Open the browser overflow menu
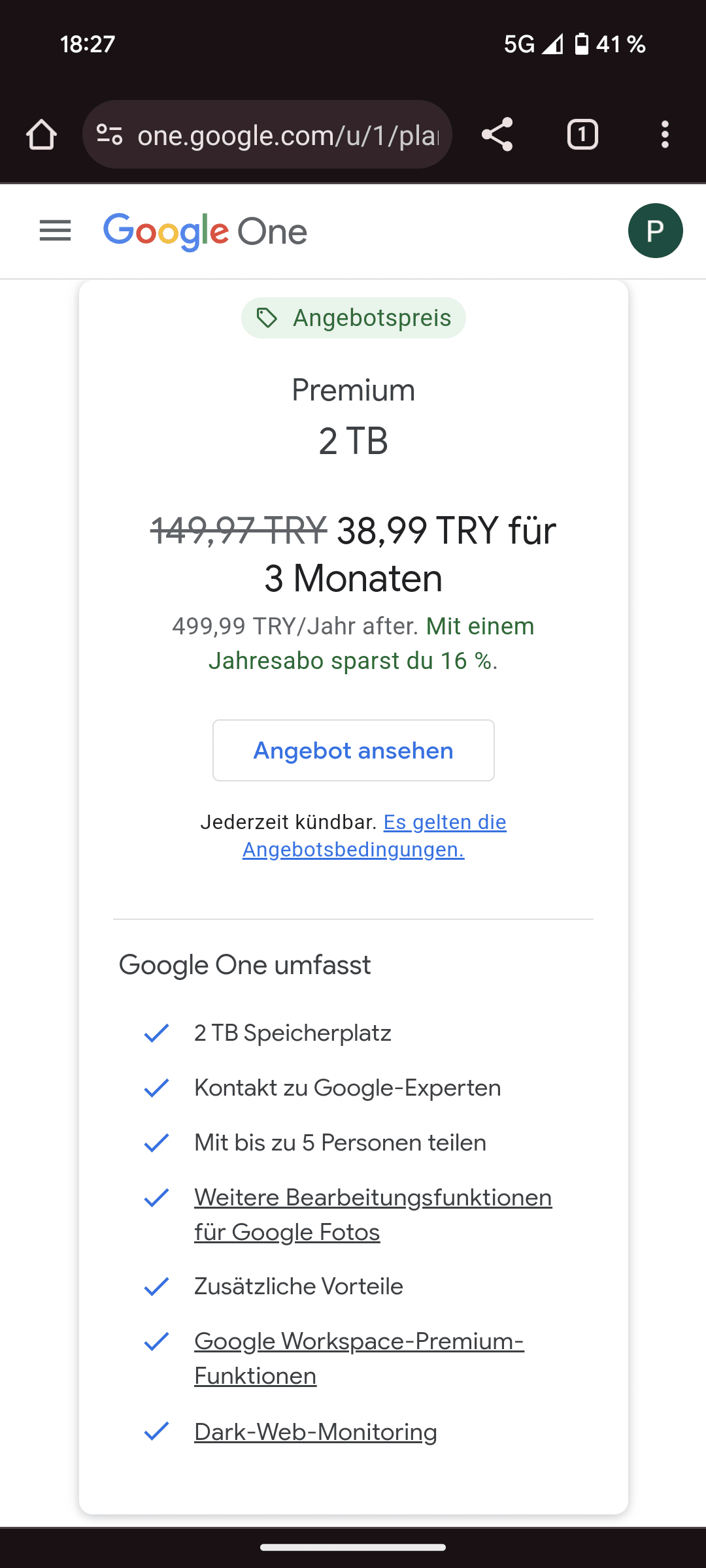This screenshot has height=1568, width=706. coord(665,135)
